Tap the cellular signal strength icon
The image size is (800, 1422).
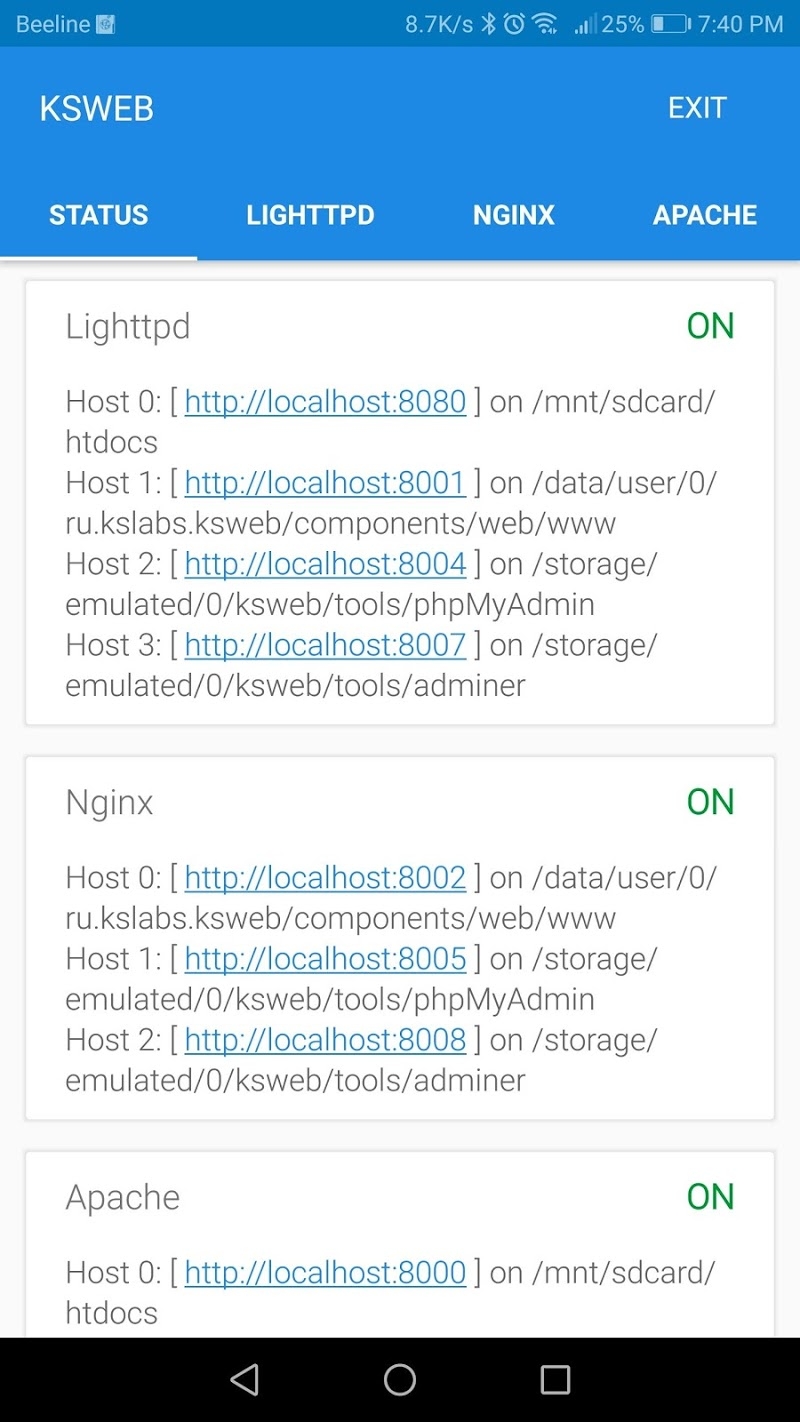point(586,23)
